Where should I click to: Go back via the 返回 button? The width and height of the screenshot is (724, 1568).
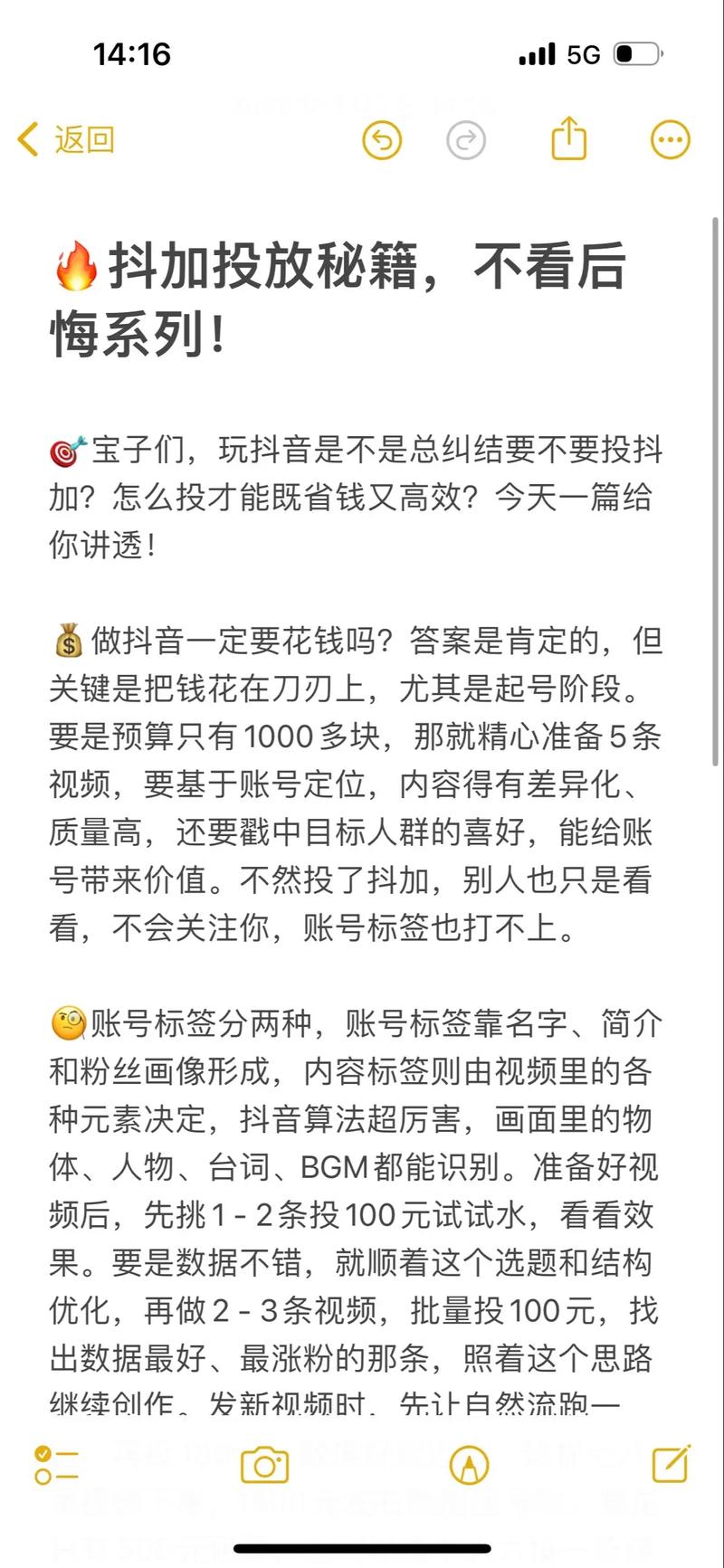coord(66,140)
